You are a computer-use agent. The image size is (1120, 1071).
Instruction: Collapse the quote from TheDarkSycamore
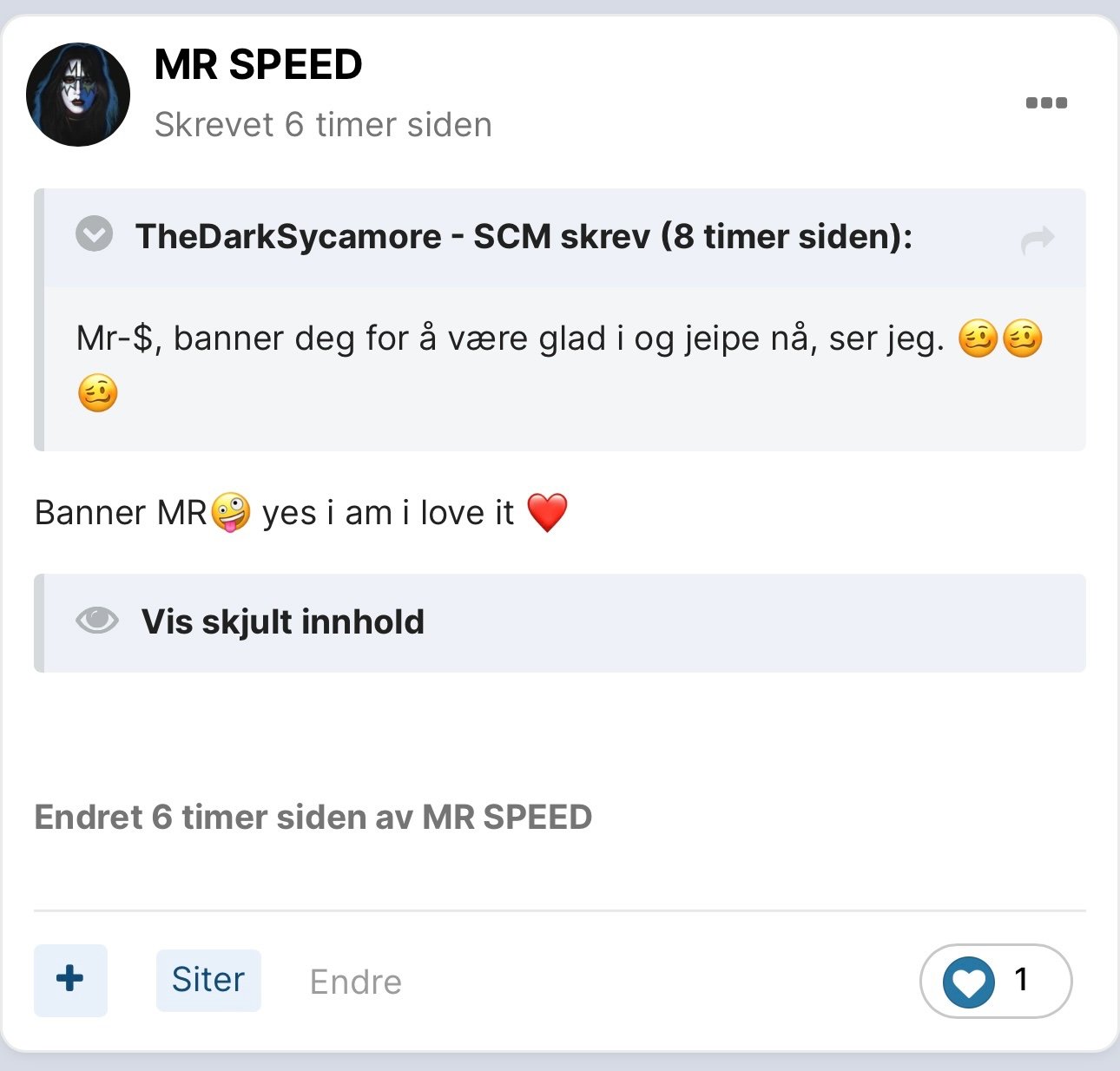(94, 234)
